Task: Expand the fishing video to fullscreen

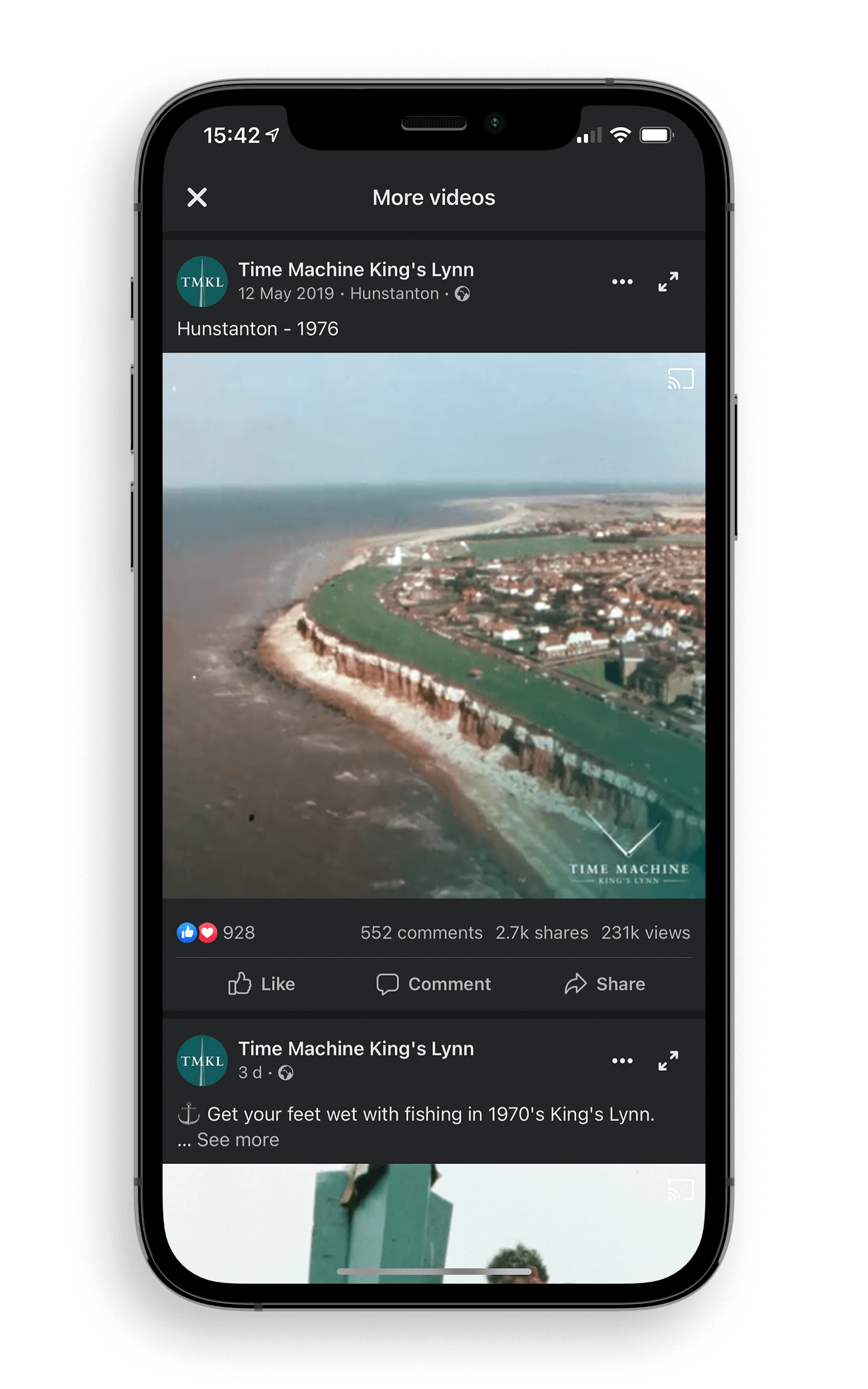Action: (668, 1061)
